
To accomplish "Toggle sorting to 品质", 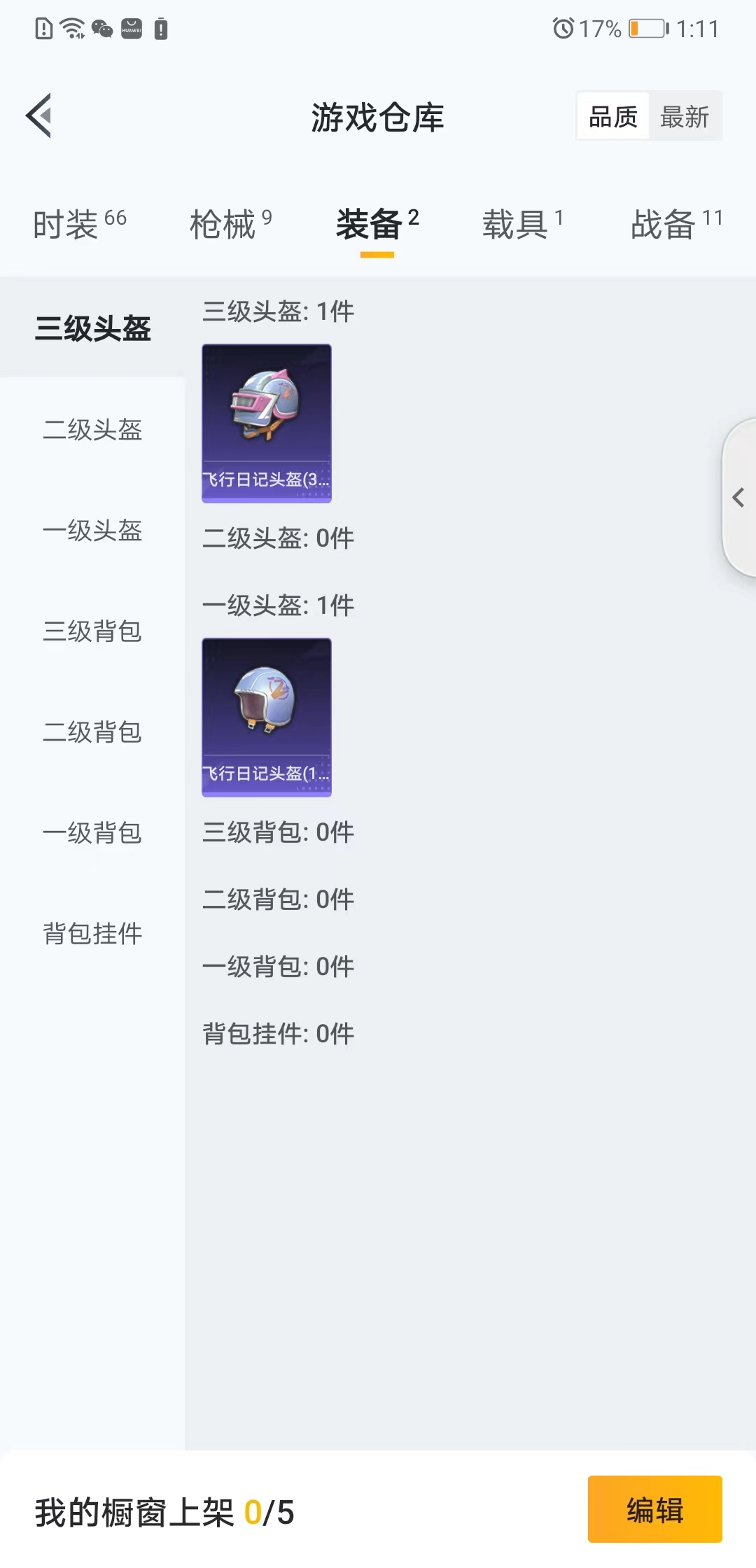I will 612,116.
